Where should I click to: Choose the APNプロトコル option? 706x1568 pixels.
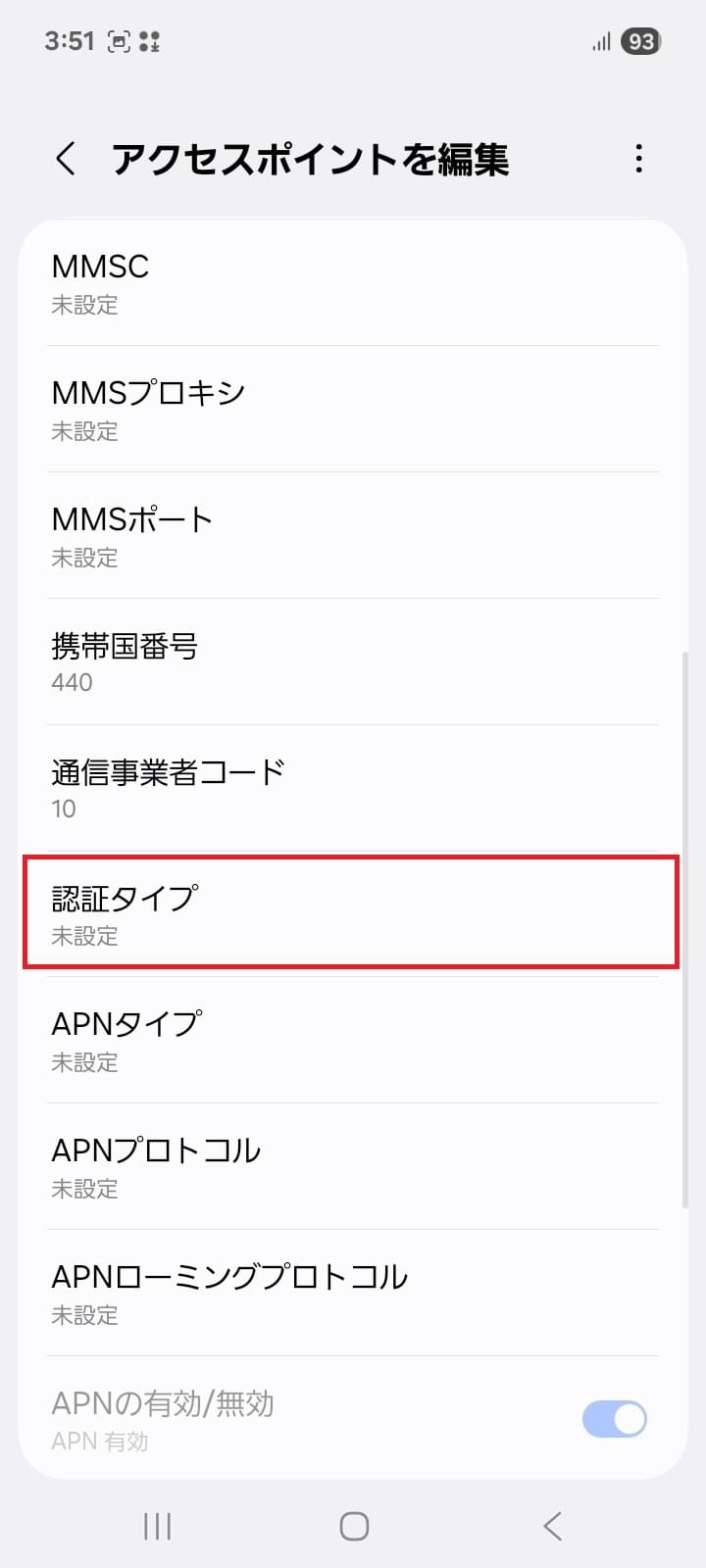[353, 1167]
